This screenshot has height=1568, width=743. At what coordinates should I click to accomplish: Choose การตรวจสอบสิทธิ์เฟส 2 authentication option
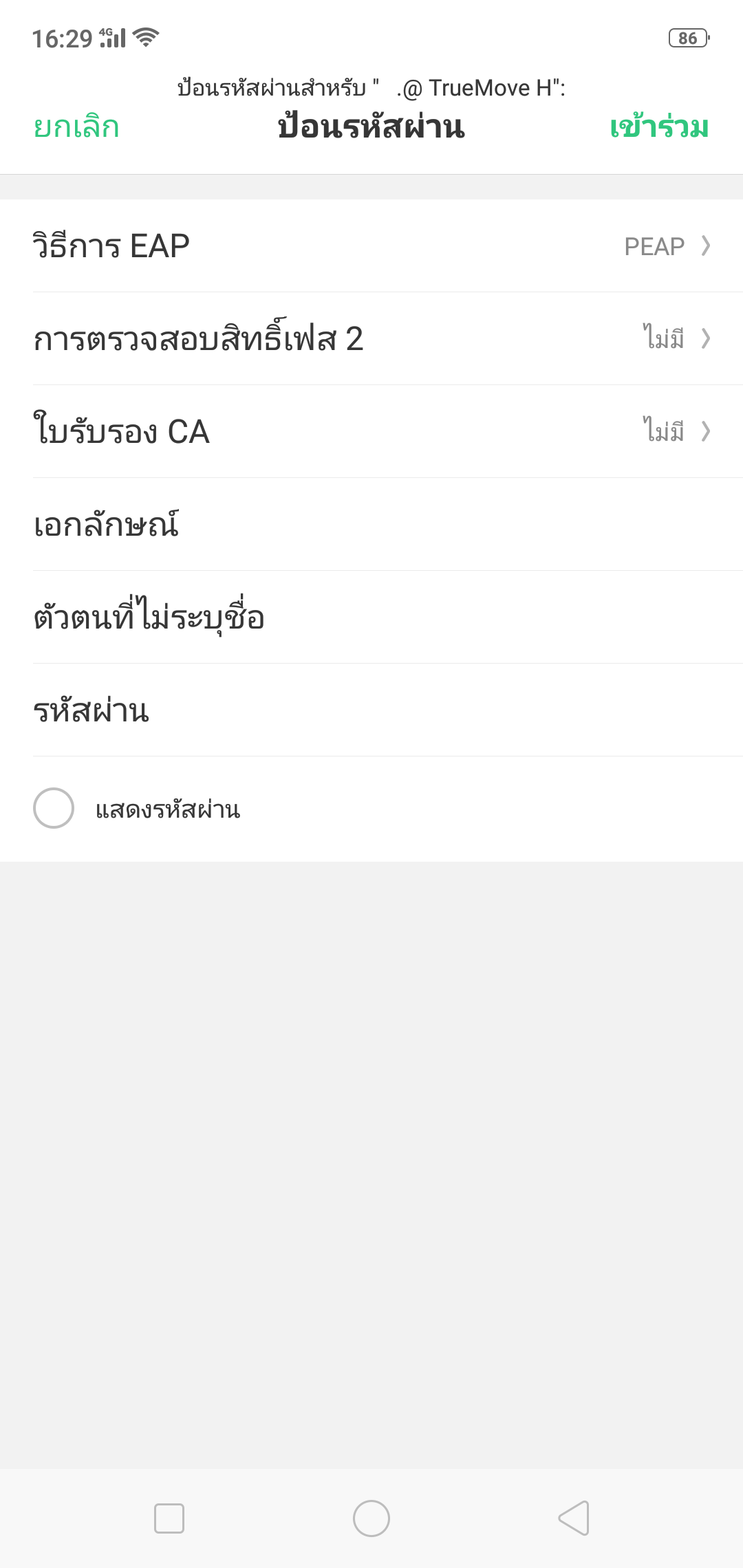tap(371, 339)
